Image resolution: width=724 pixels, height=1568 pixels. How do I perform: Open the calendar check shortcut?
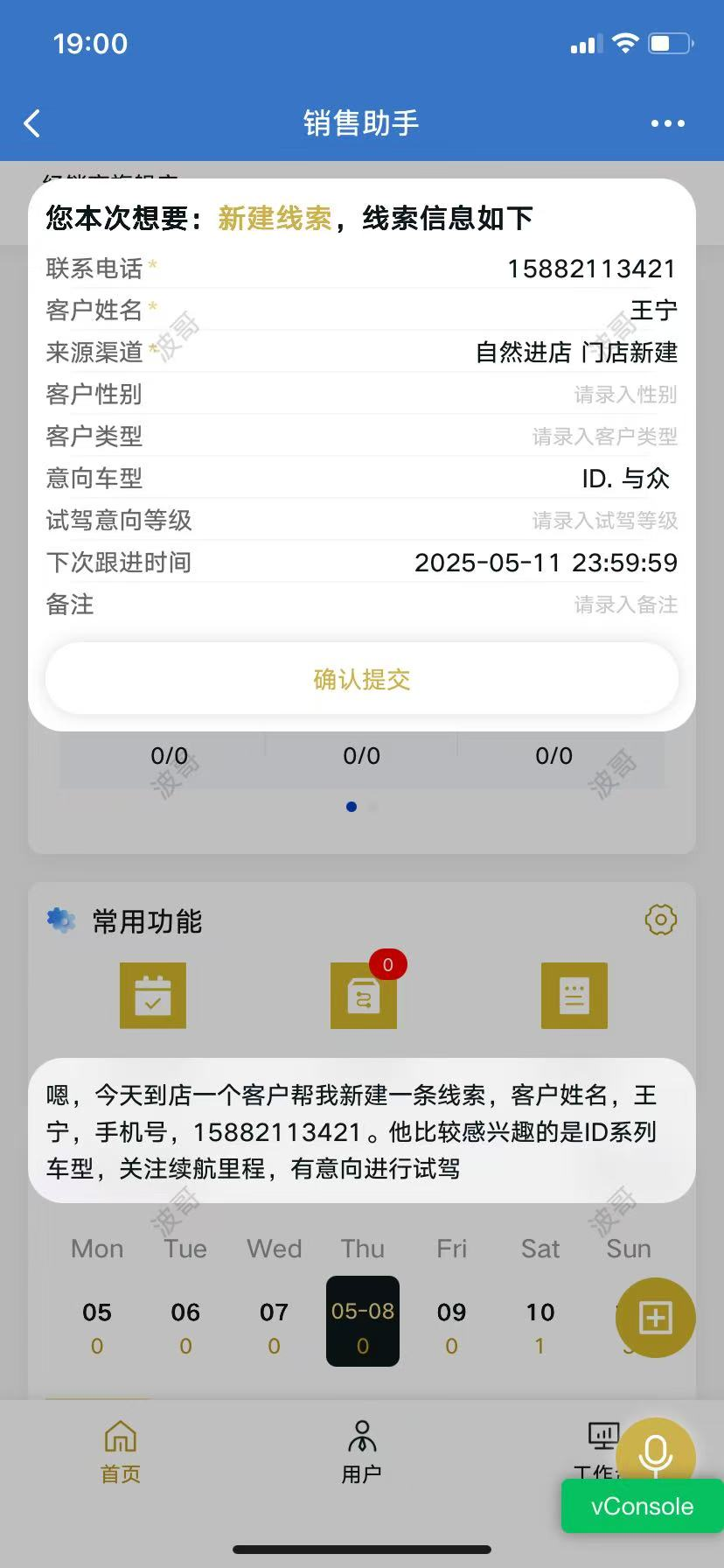point(153,996)
